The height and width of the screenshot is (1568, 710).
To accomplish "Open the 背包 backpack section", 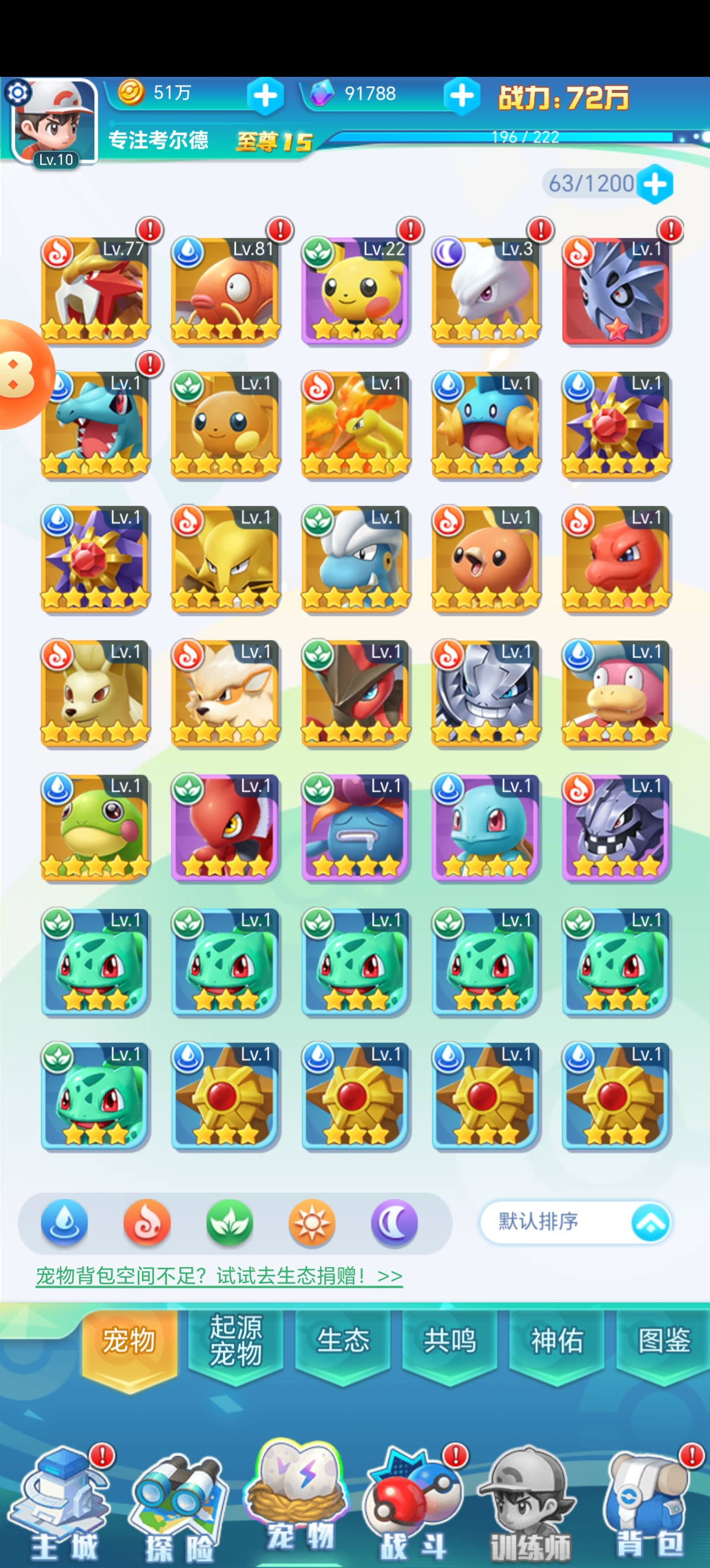I will [648, 1504].
